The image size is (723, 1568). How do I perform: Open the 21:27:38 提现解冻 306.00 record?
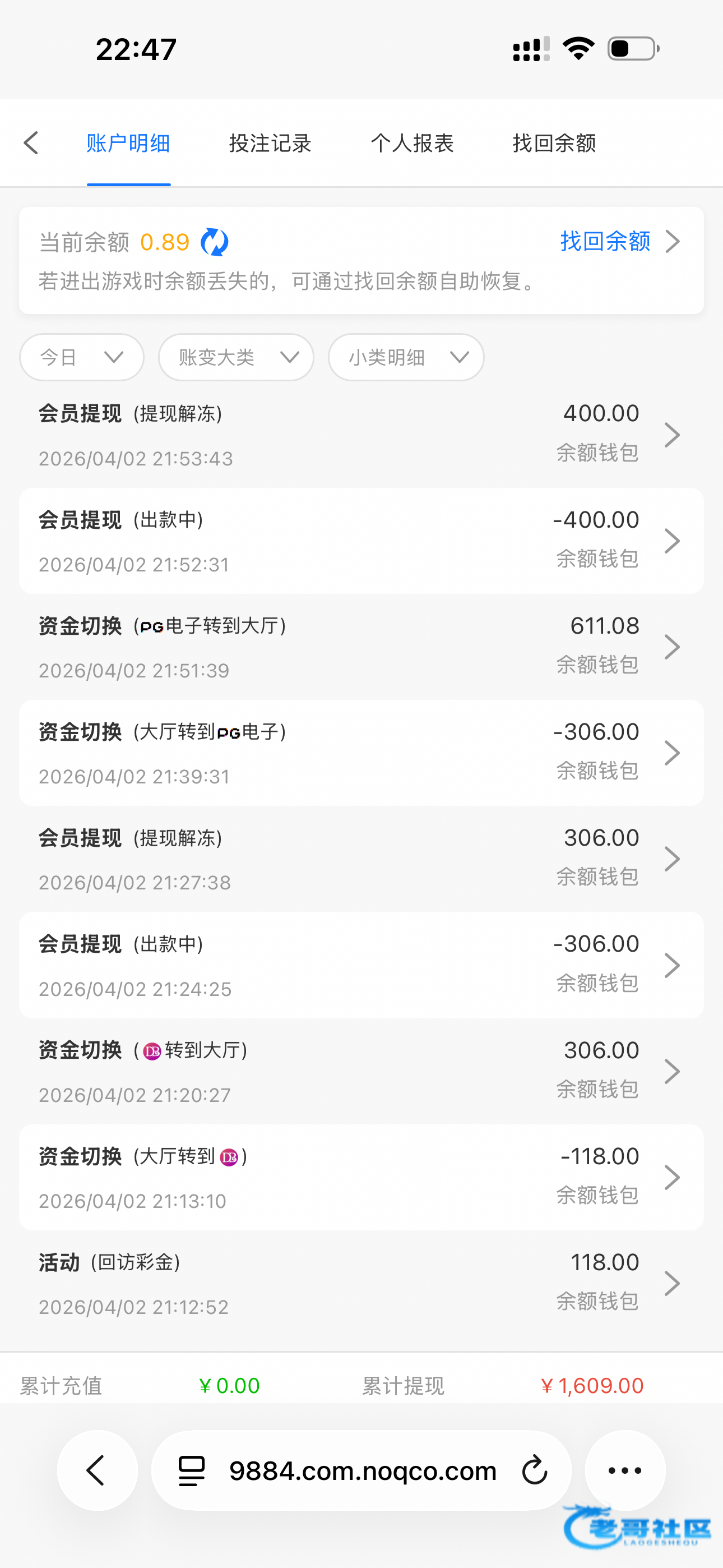pos(361,859)
